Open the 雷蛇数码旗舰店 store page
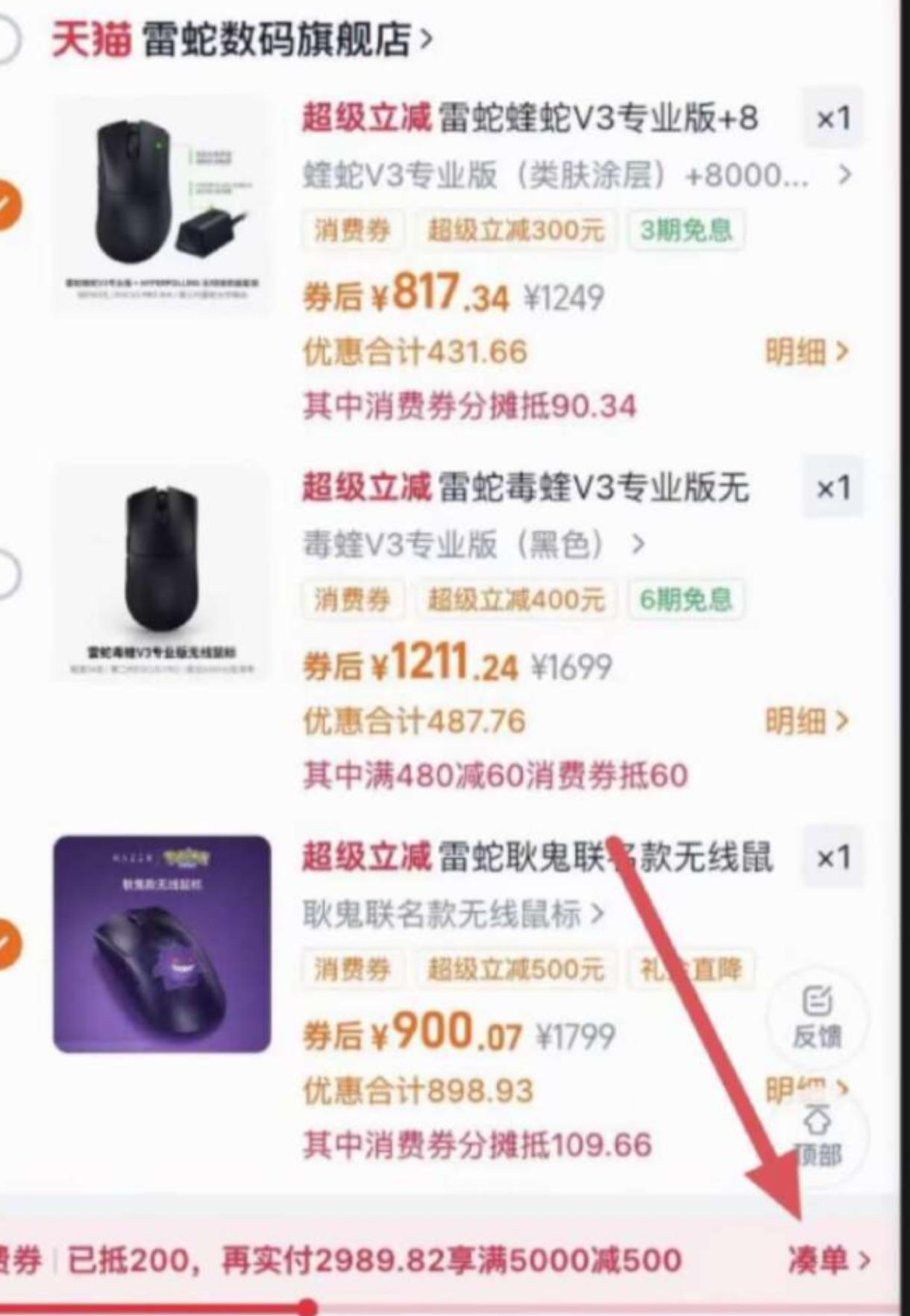The width and height of the screenshot is (910, 1316). click(276, 39)
